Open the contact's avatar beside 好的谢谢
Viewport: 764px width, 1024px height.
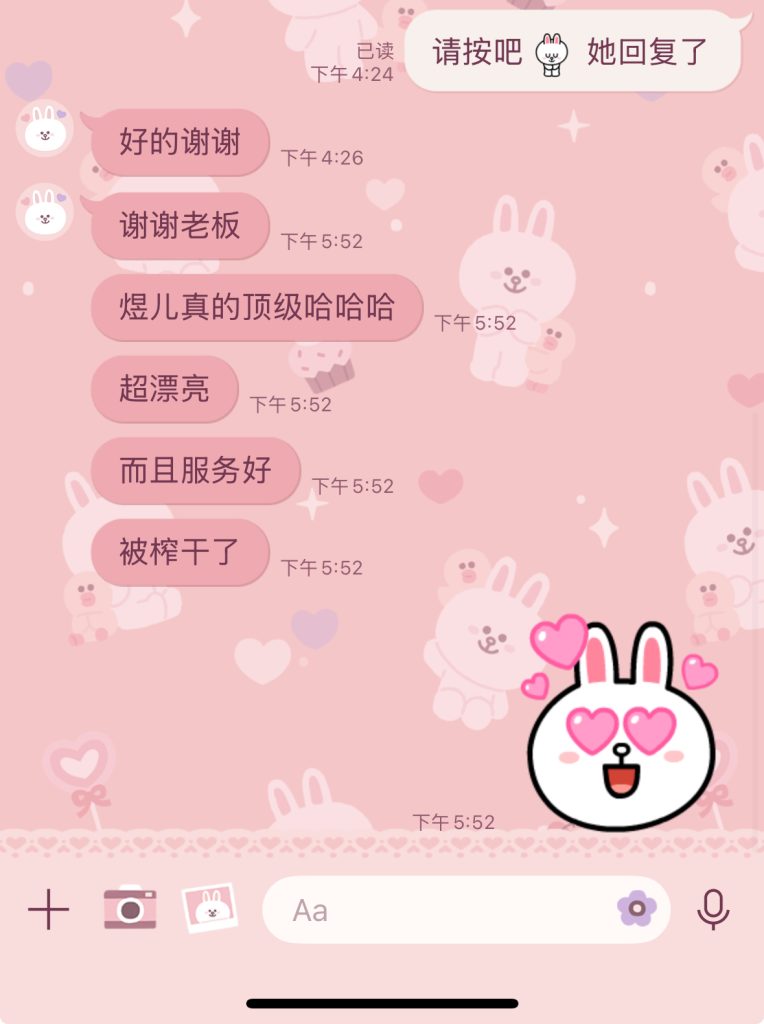(45, 129)
